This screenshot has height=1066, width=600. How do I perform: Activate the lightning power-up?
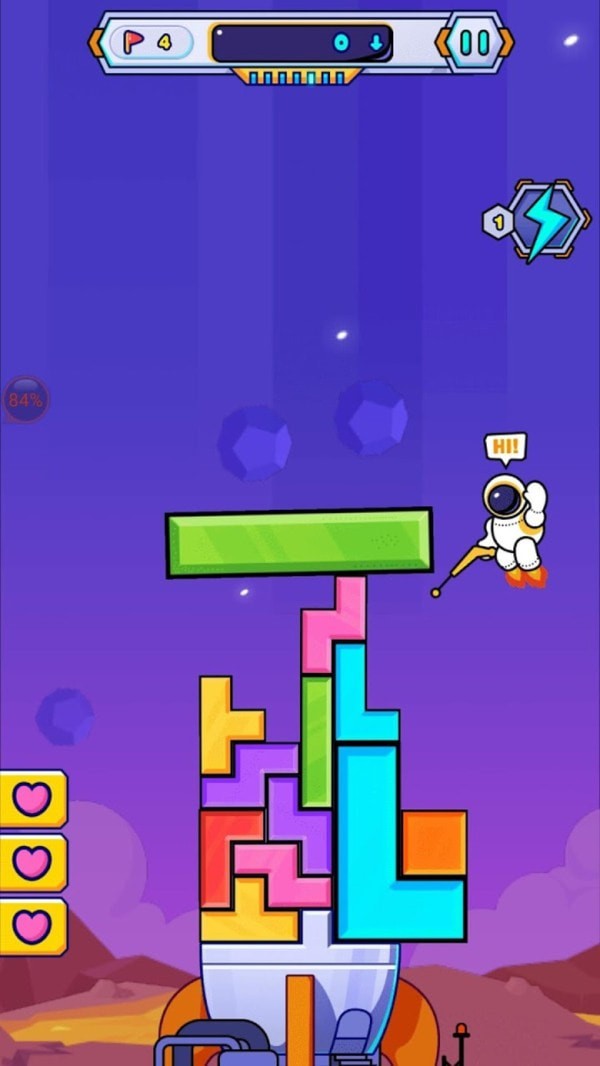pos(545,221)
